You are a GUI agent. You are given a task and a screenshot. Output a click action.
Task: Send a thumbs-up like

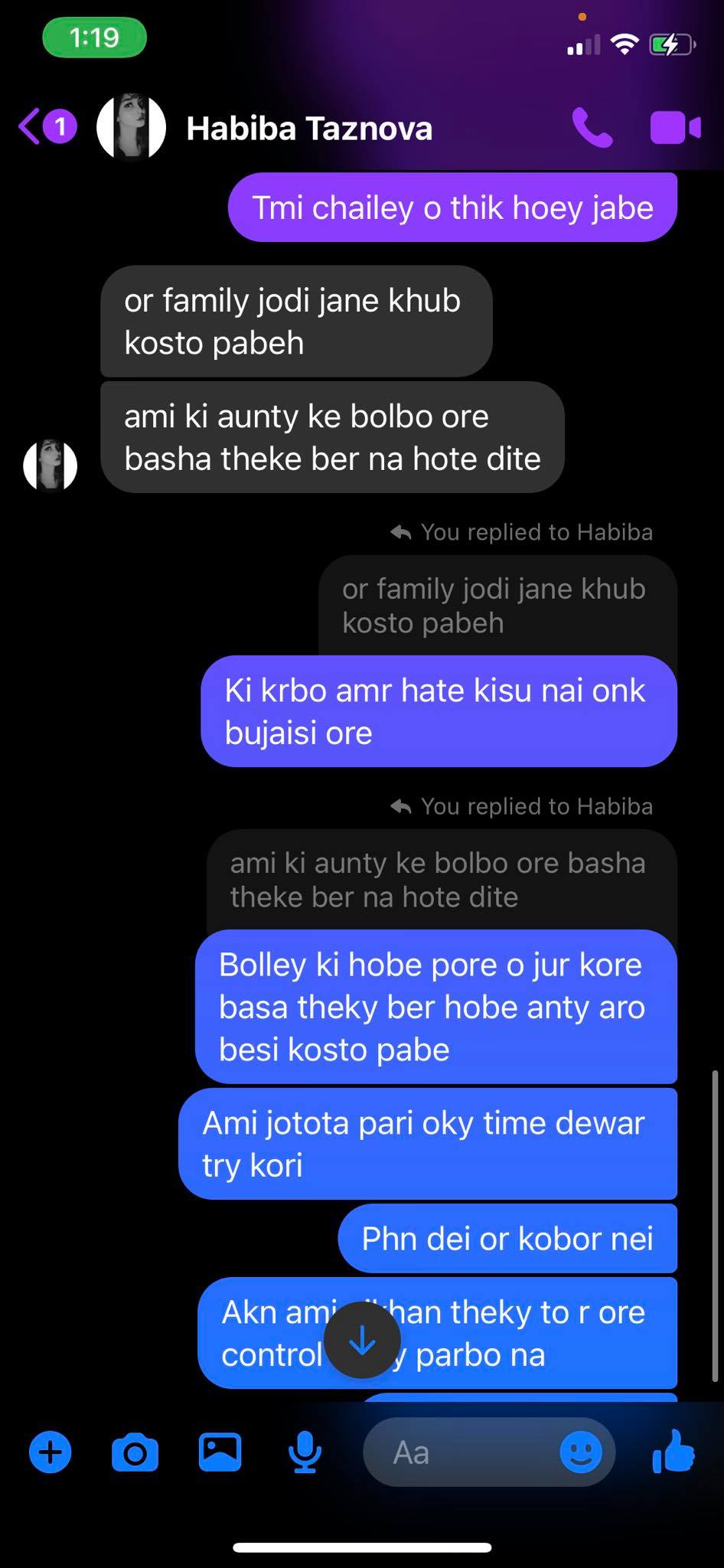[x=673, y=1452]
